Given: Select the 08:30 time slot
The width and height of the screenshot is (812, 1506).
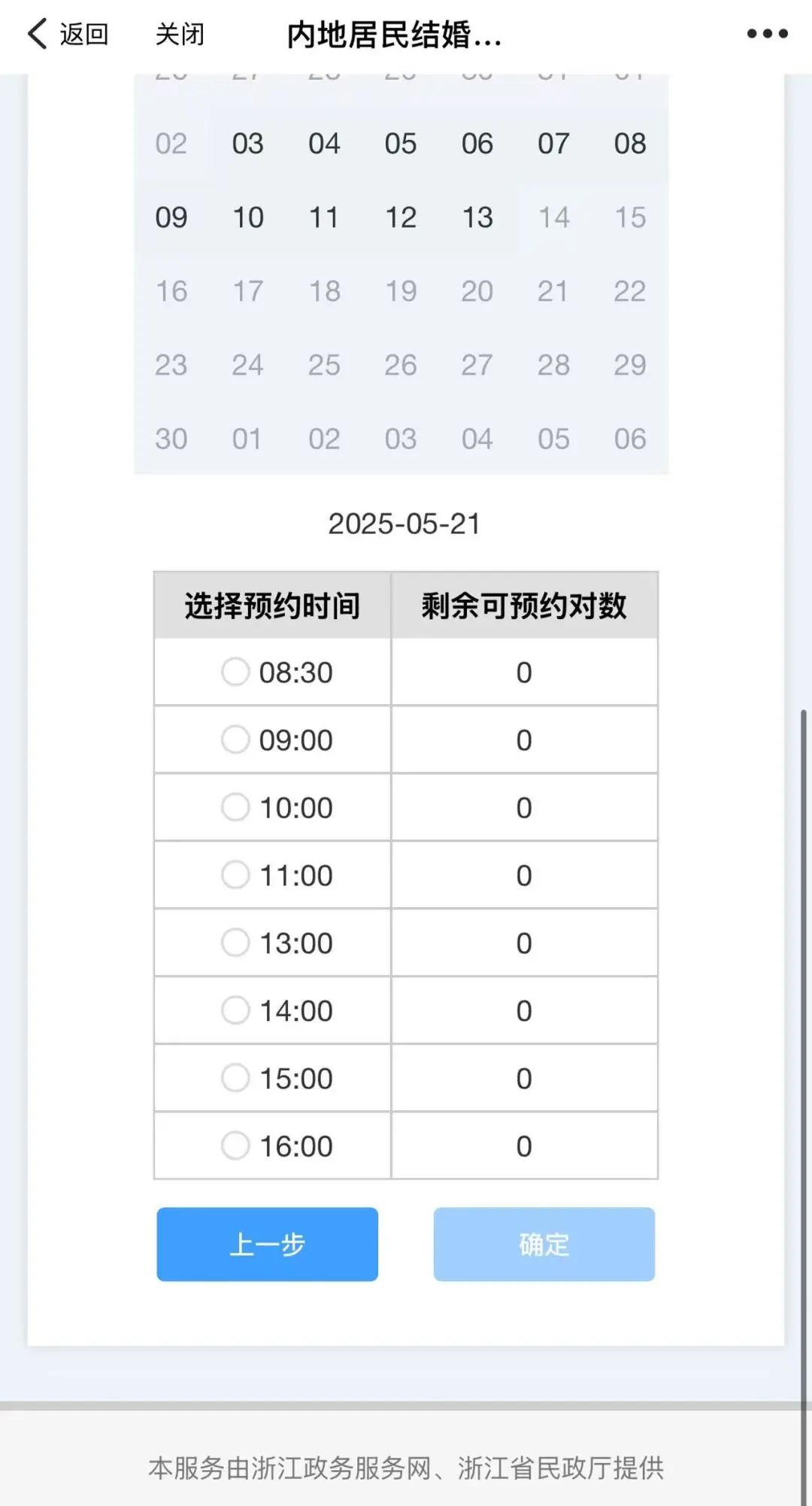Looking at the screenshot, I should tap(235, 672).
